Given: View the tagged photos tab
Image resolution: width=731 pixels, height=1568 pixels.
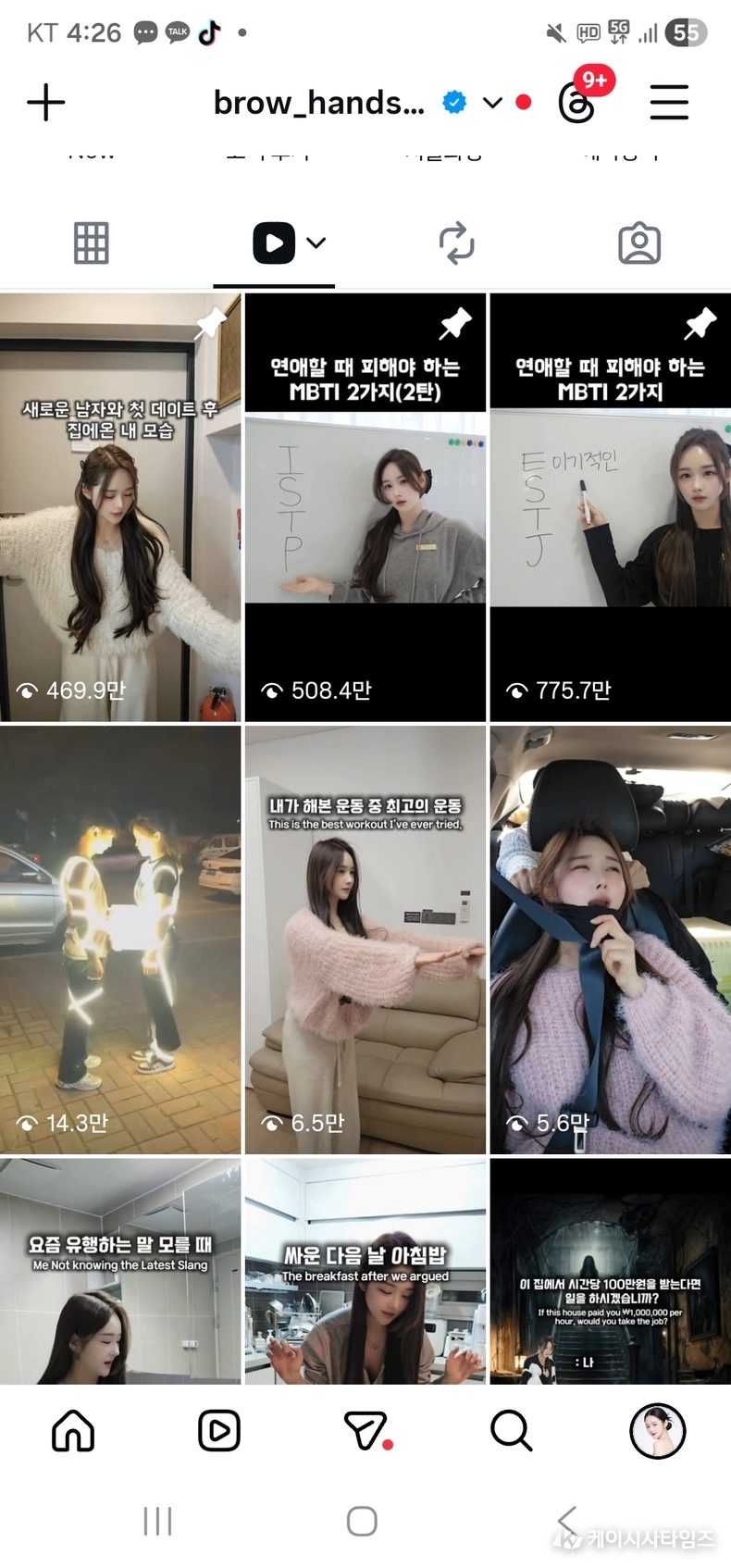Looking at the screenshot, I should coord(638,243).
